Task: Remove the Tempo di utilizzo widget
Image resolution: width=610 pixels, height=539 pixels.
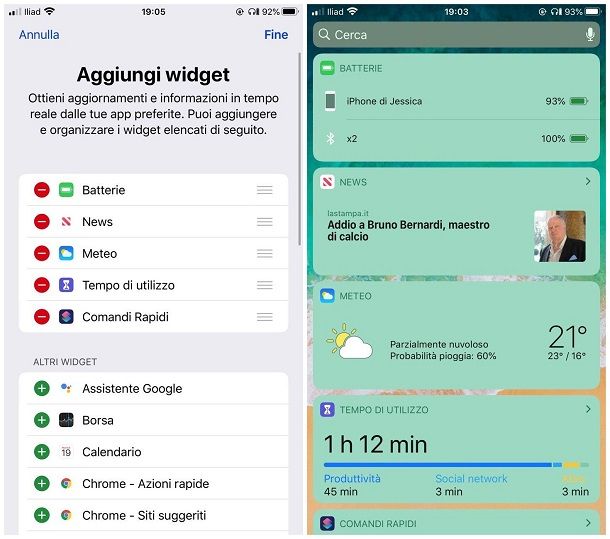Action: pos(42,285)
